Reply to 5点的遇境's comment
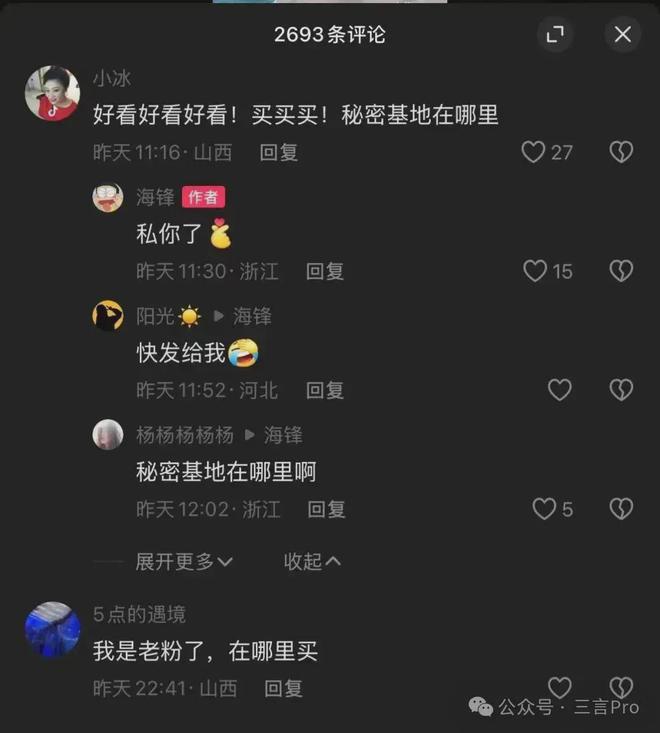The width and height of the screenshot is (660, 733). point(283,688)
